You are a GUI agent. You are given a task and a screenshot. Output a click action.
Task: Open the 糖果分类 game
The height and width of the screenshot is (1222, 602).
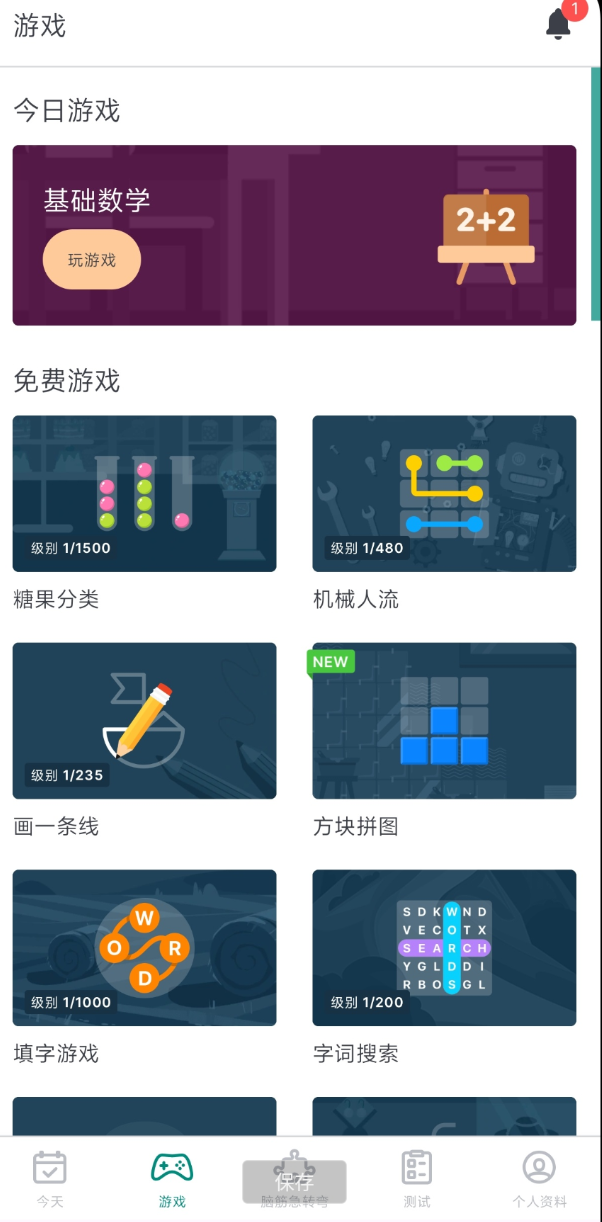144,493
